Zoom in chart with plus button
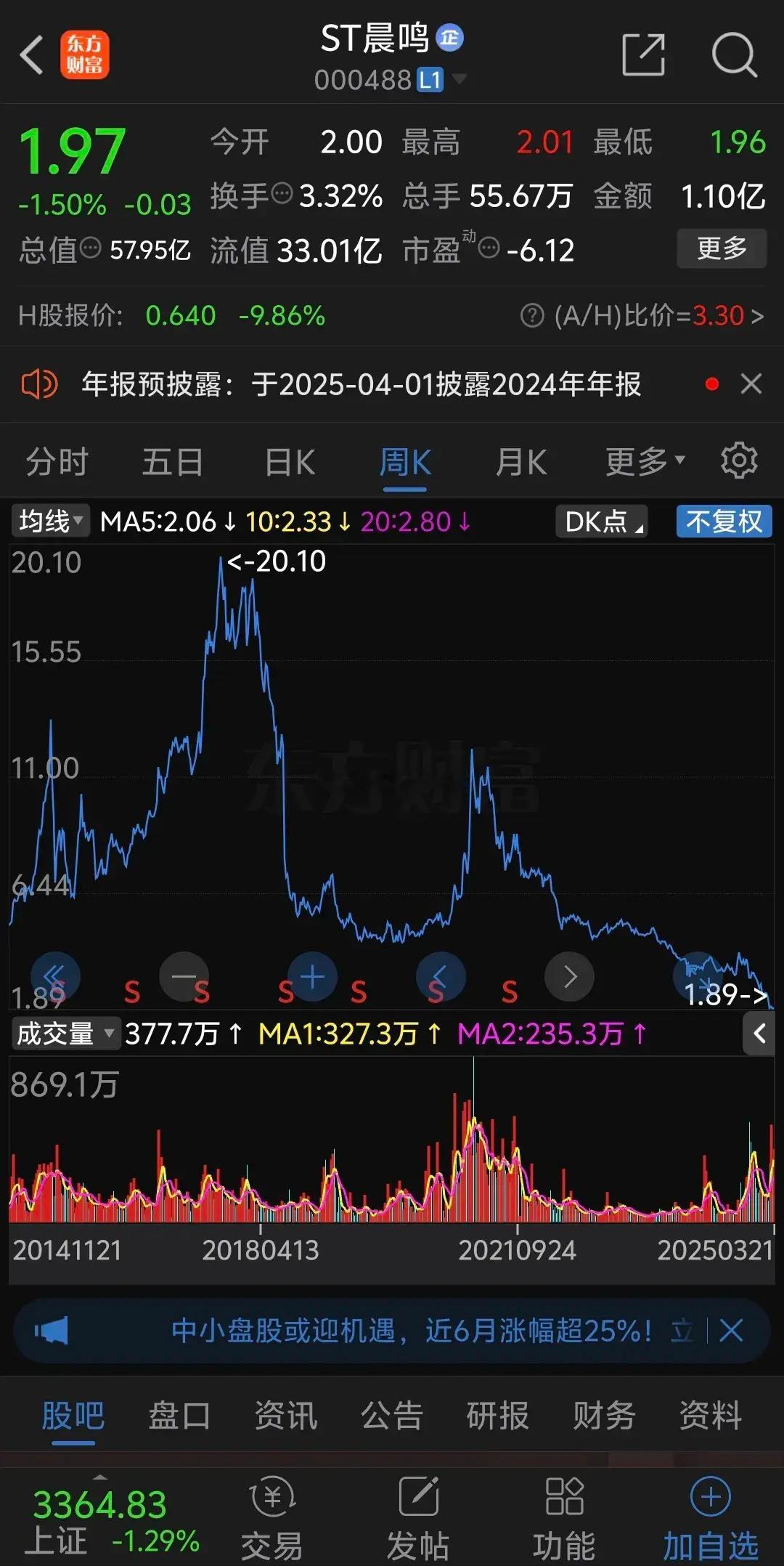Viewport: 784px width, 1566px height. pos(312,976)
